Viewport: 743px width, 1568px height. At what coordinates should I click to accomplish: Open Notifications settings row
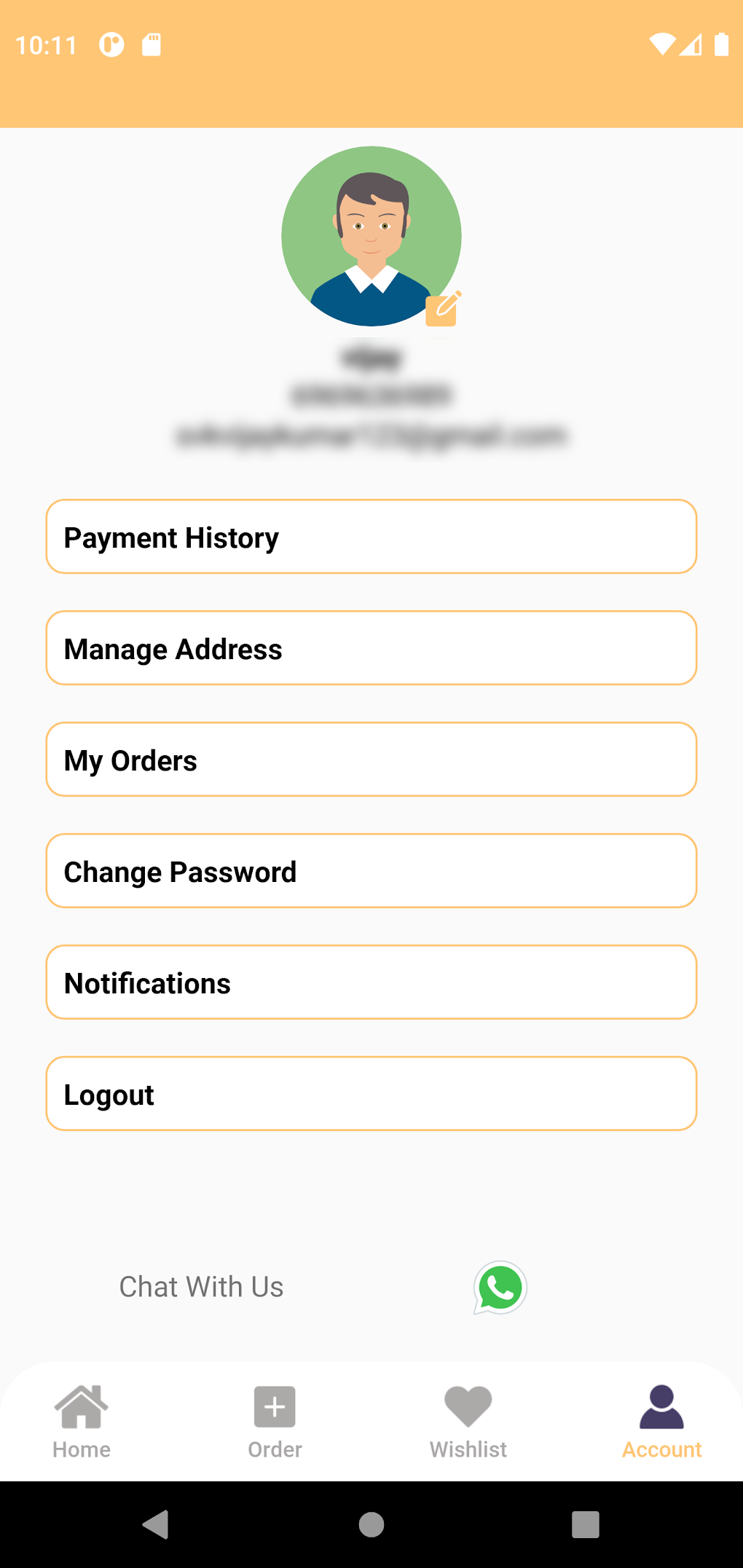point(371,982)
